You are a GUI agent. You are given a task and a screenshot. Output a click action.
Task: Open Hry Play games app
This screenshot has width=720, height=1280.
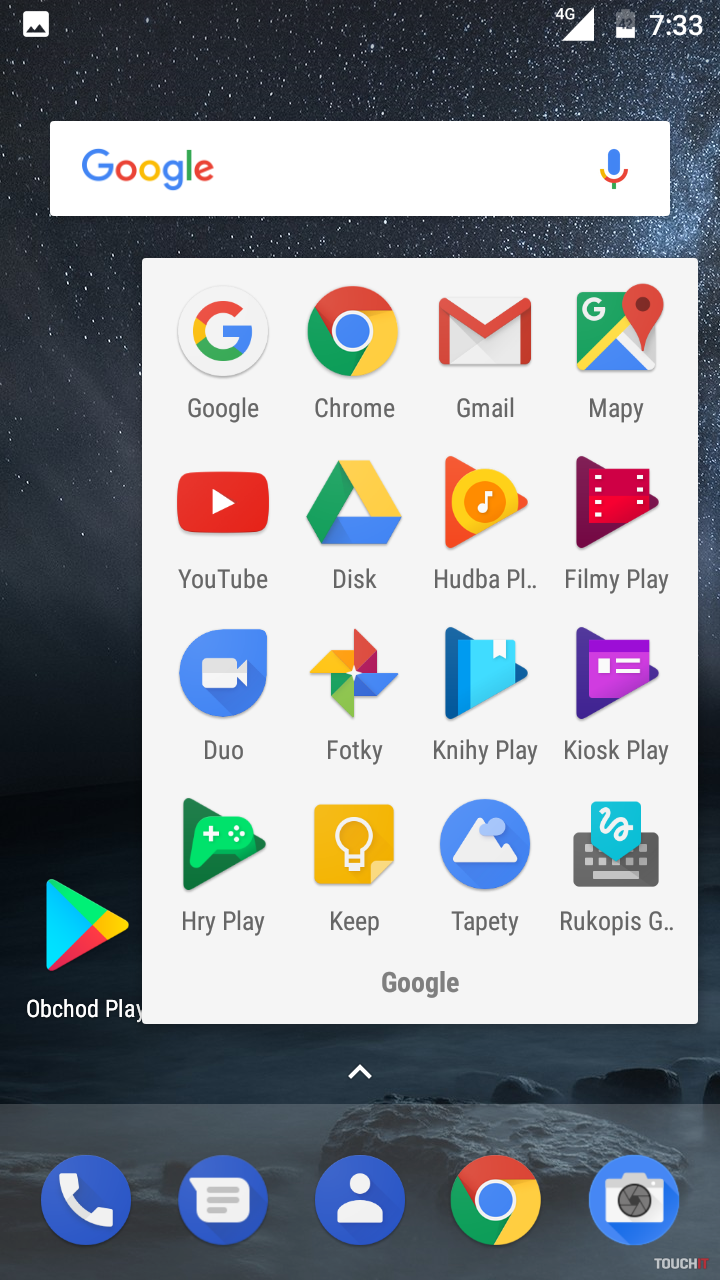[223, 846]
